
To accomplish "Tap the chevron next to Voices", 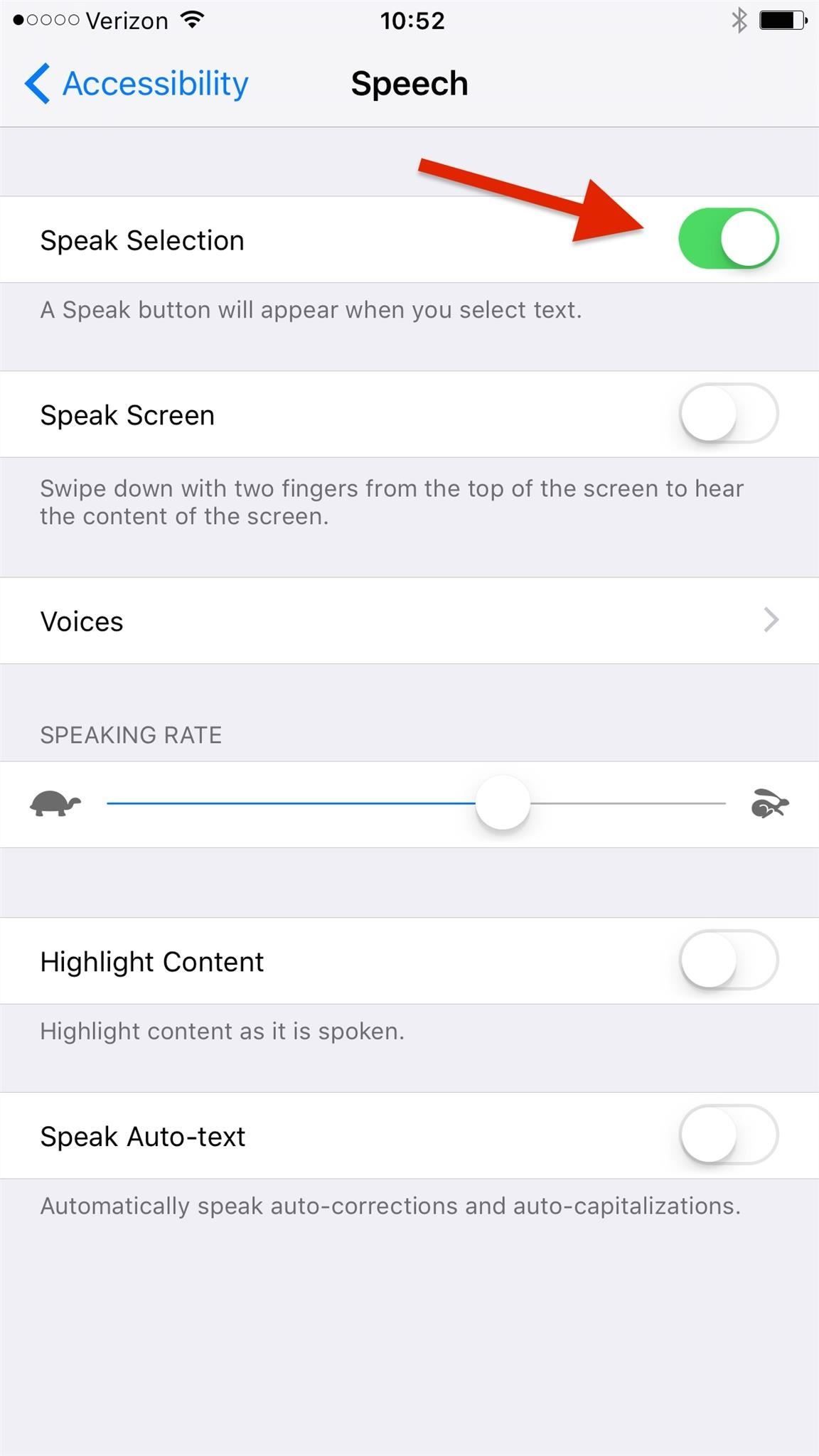I will point(773,621).
